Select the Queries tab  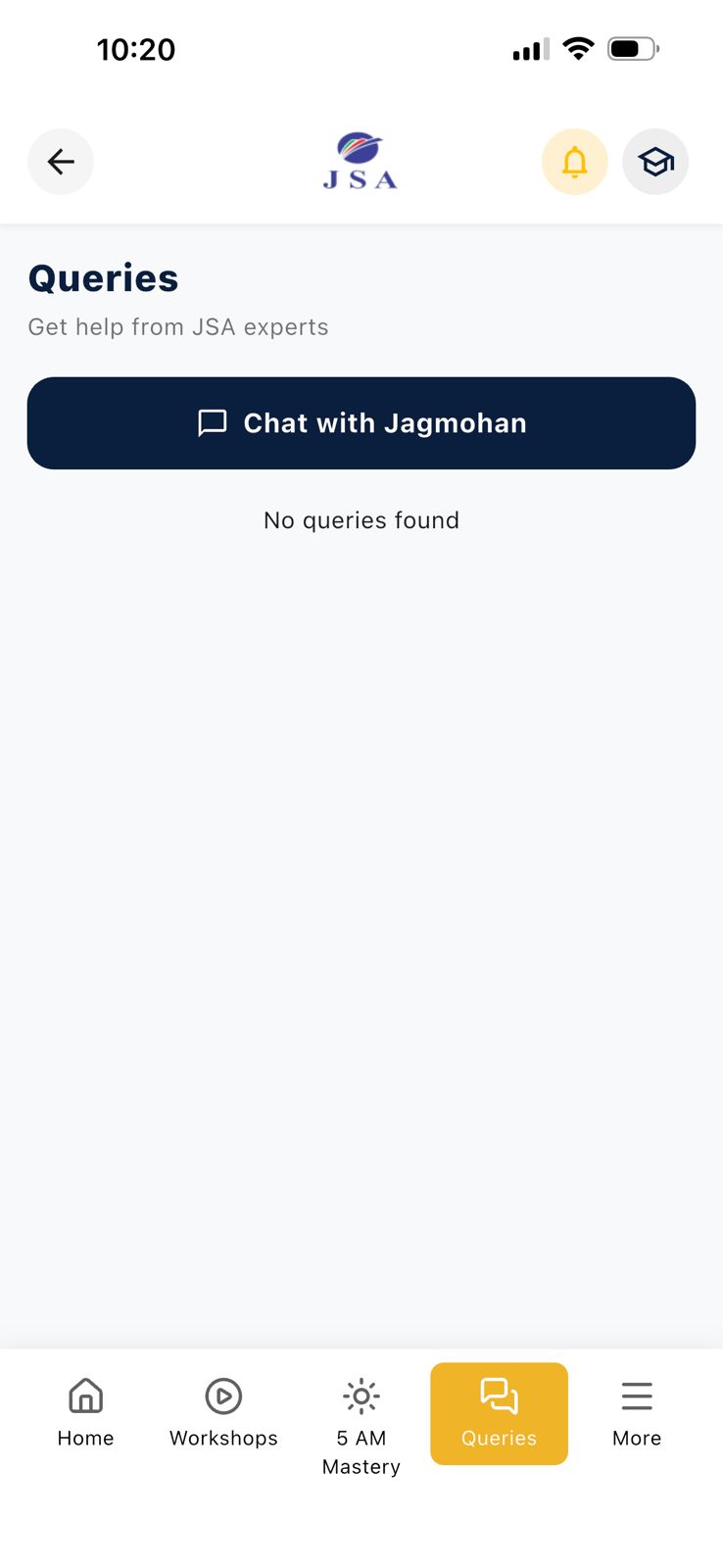click(499, 1413)
